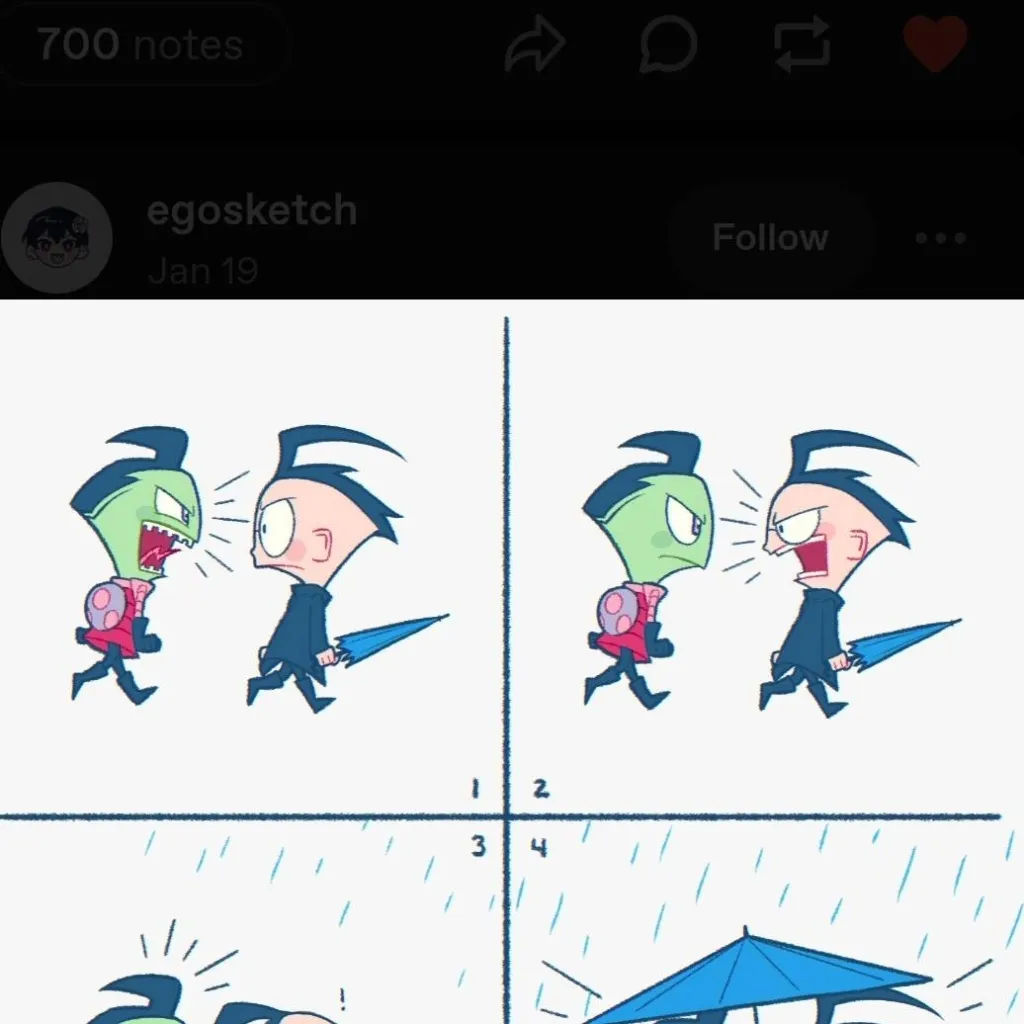The height and width of the screenshot is (1024, 1024).
Task: Open egosketch's avatar
Action: 57,238
